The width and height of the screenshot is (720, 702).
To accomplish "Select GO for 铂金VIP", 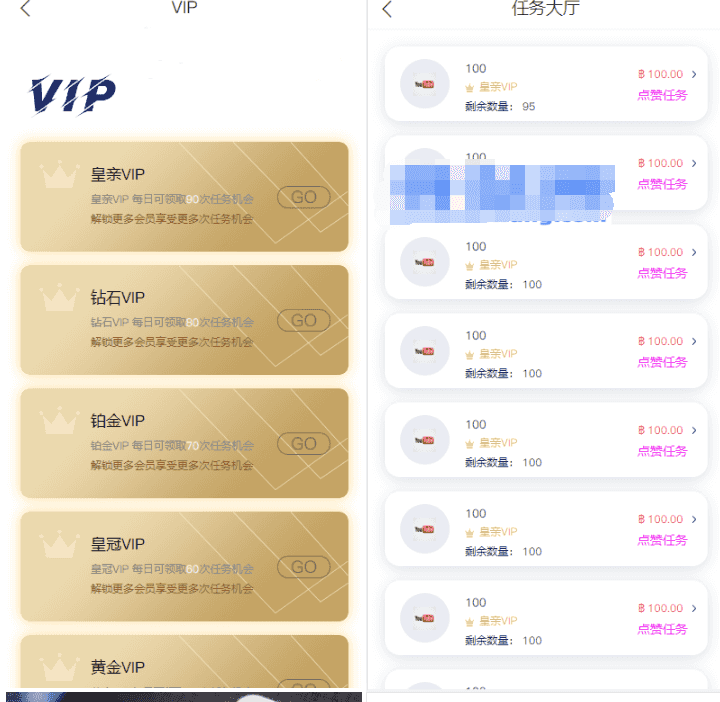I will click(x=303, y=444).
